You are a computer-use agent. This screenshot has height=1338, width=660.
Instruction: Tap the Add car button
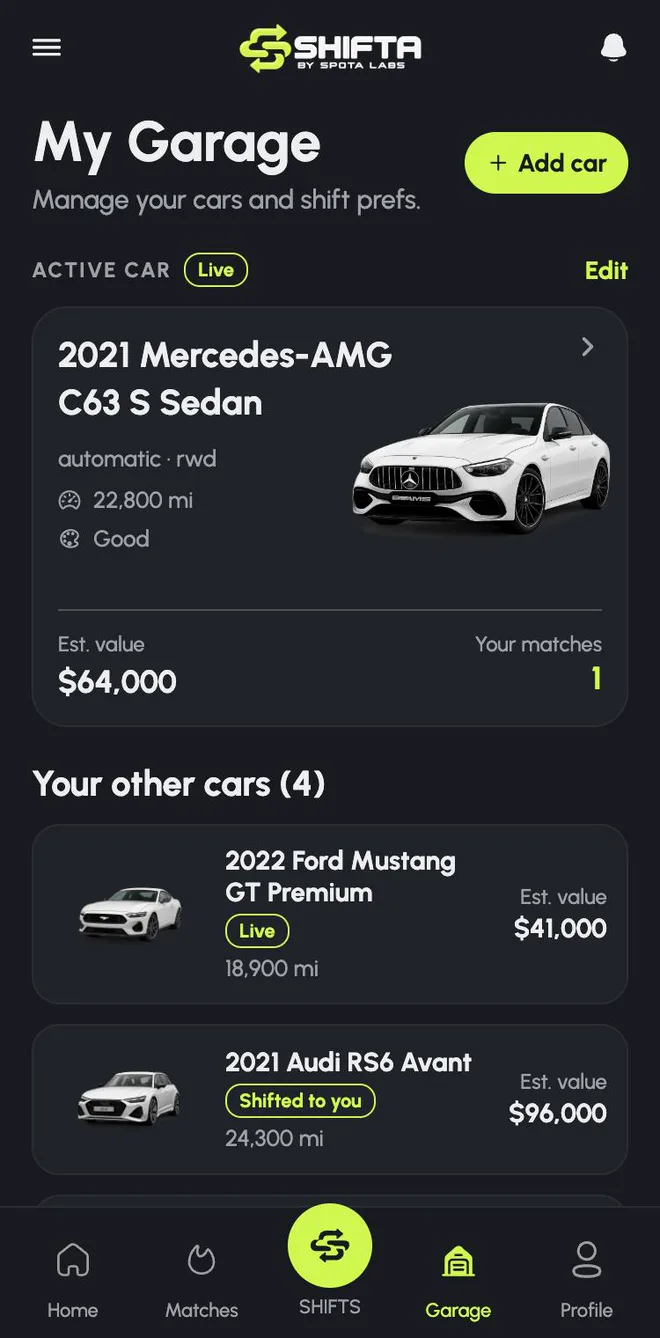pyautogui.click(x=546, y=163)
